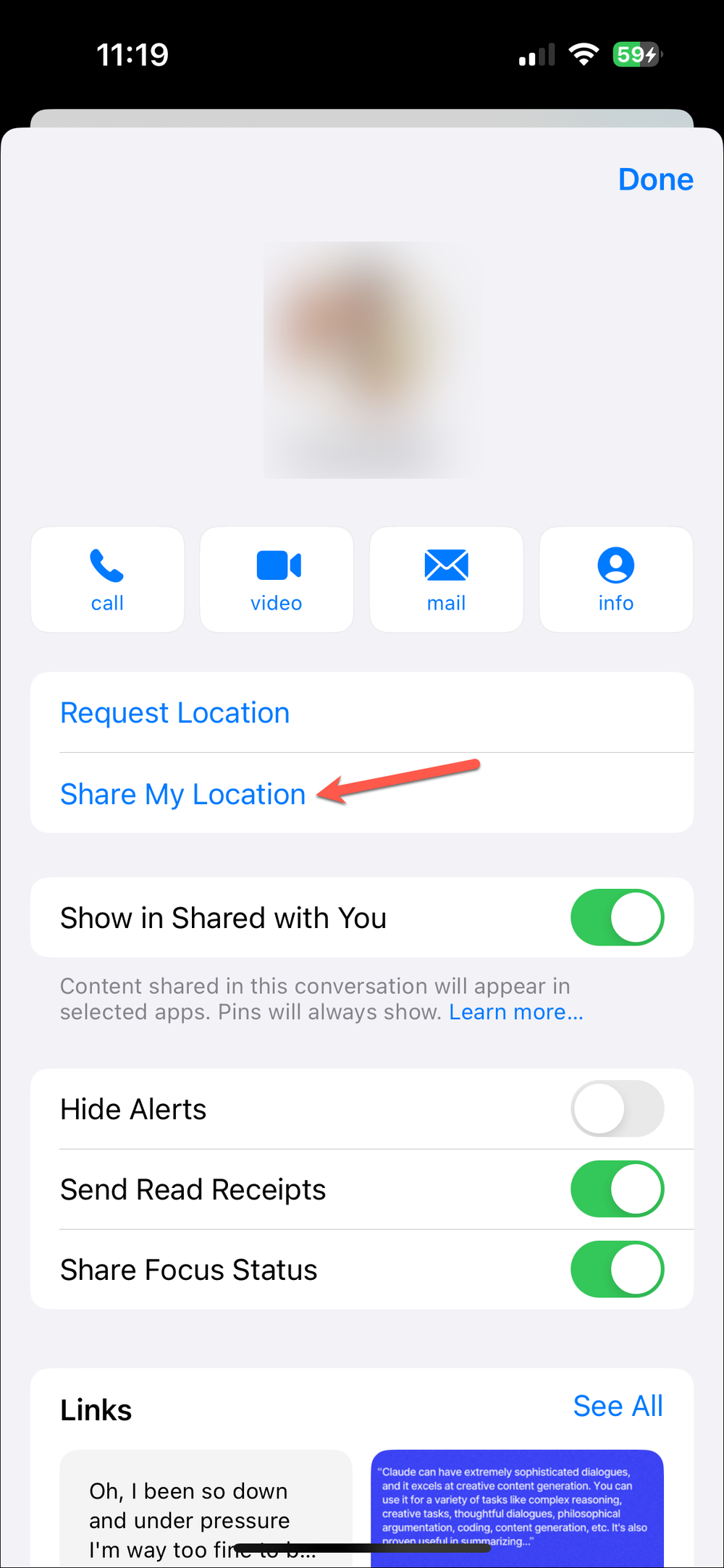Open the contact info card
The width and height of the screenshot is (724, 1568).
pos(615,578)
